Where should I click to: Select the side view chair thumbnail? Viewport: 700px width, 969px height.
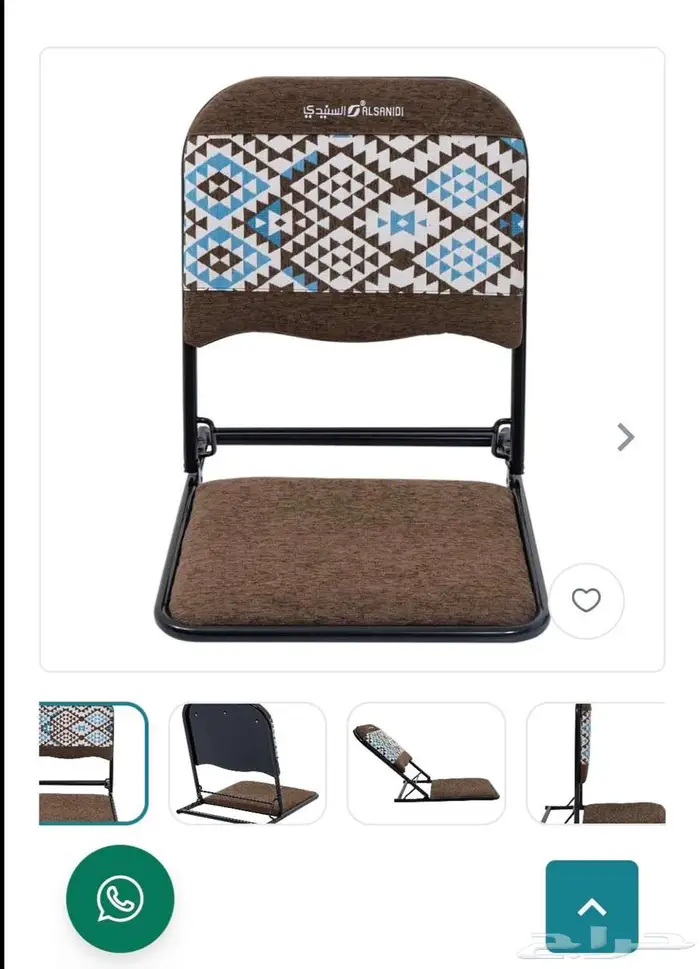click(596, 763)
